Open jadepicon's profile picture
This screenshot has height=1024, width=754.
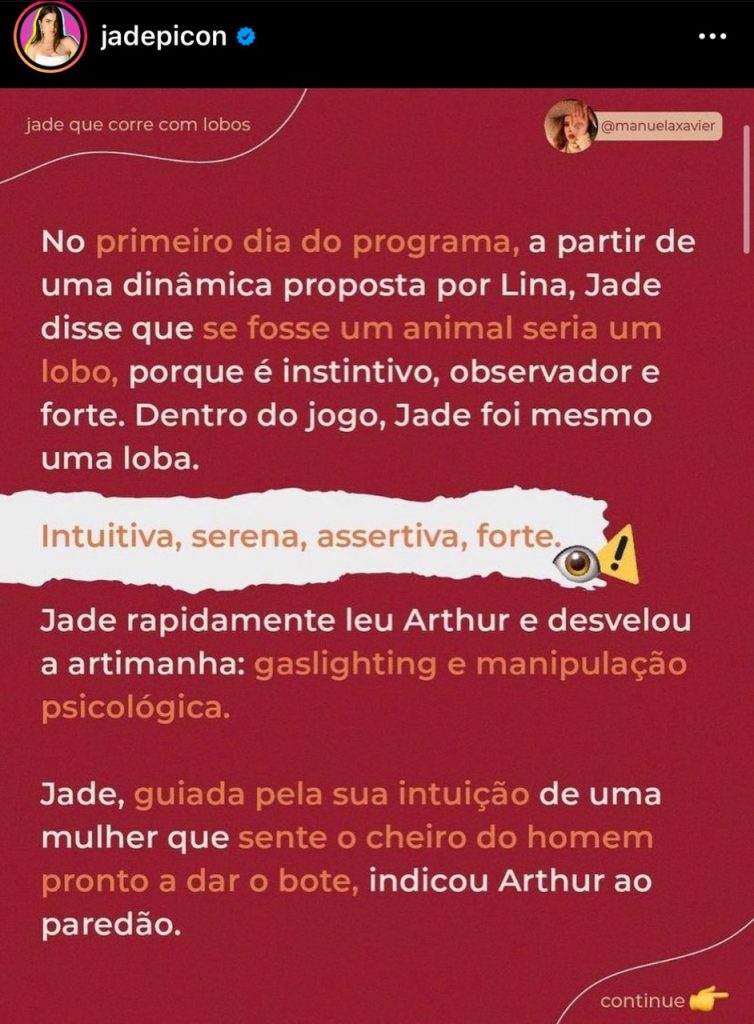[49, 37]
